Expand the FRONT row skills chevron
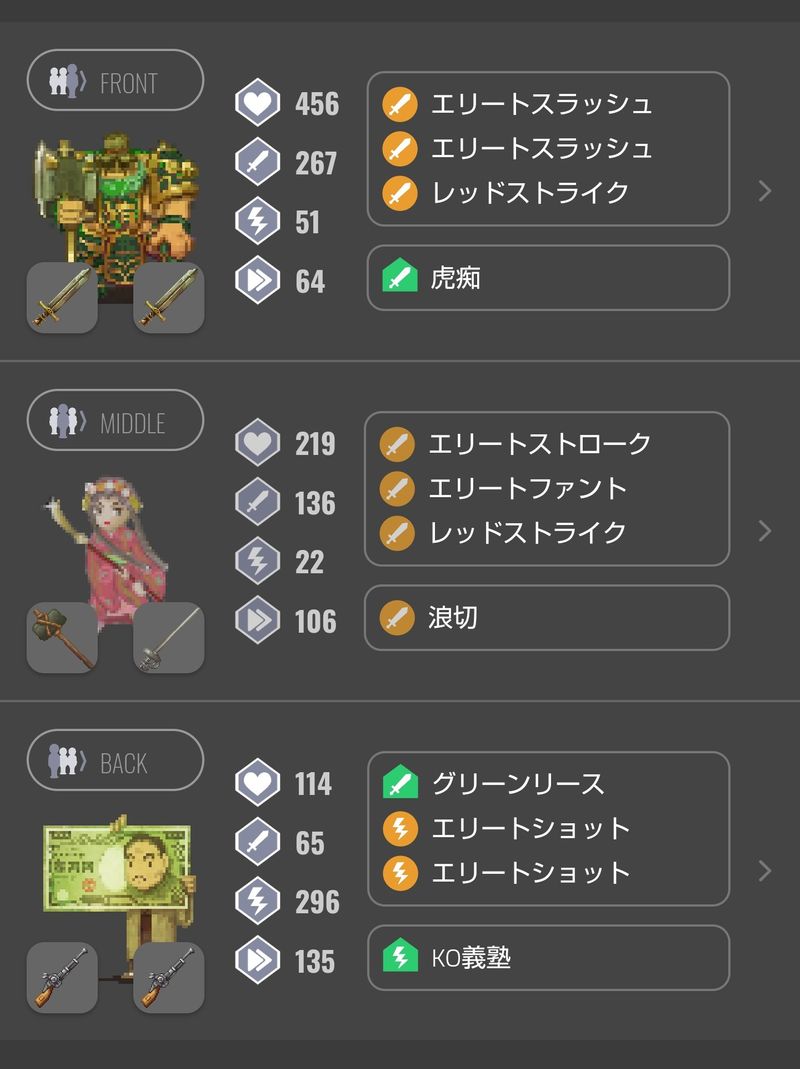This screenshot has height=1069, width=800. 765,190
